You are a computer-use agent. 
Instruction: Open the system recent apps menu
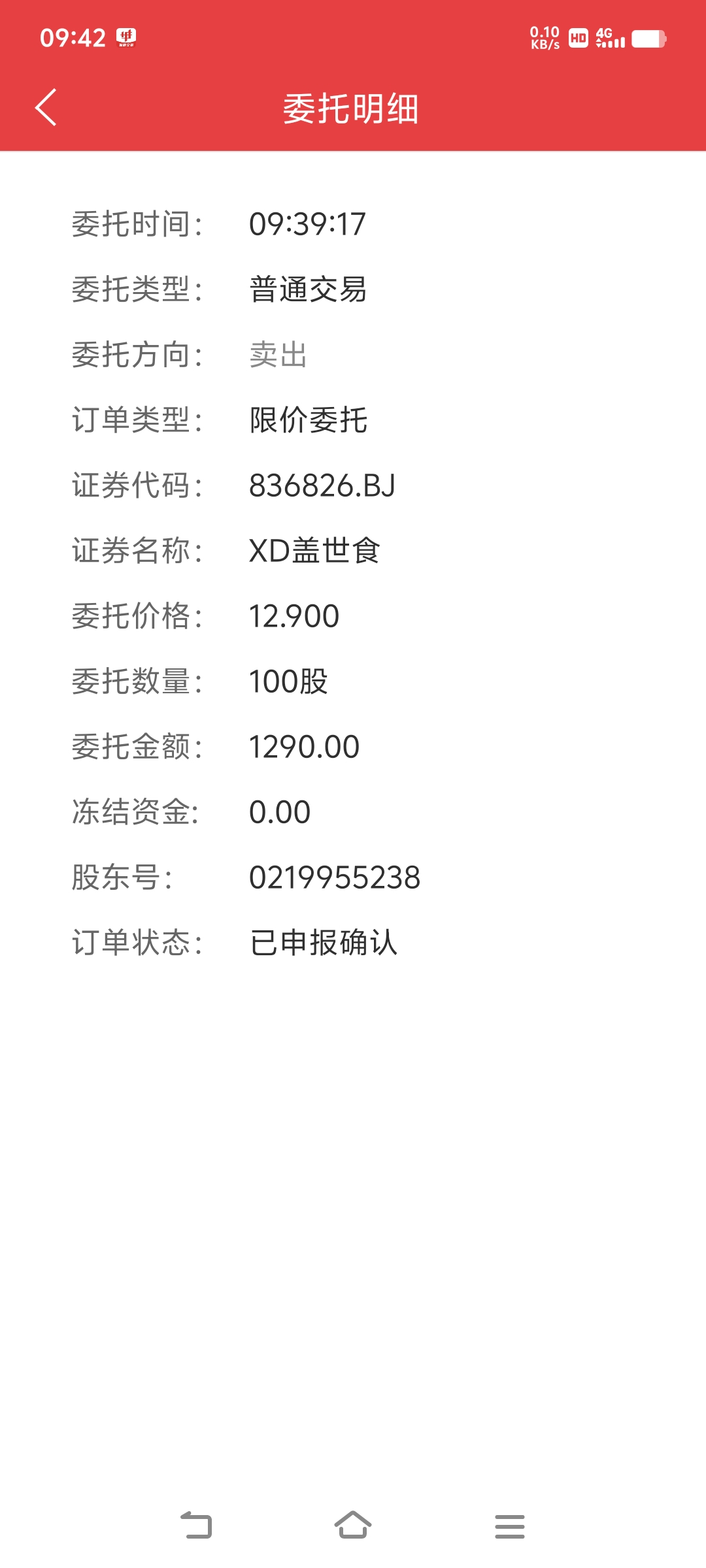coord(510,1526)
